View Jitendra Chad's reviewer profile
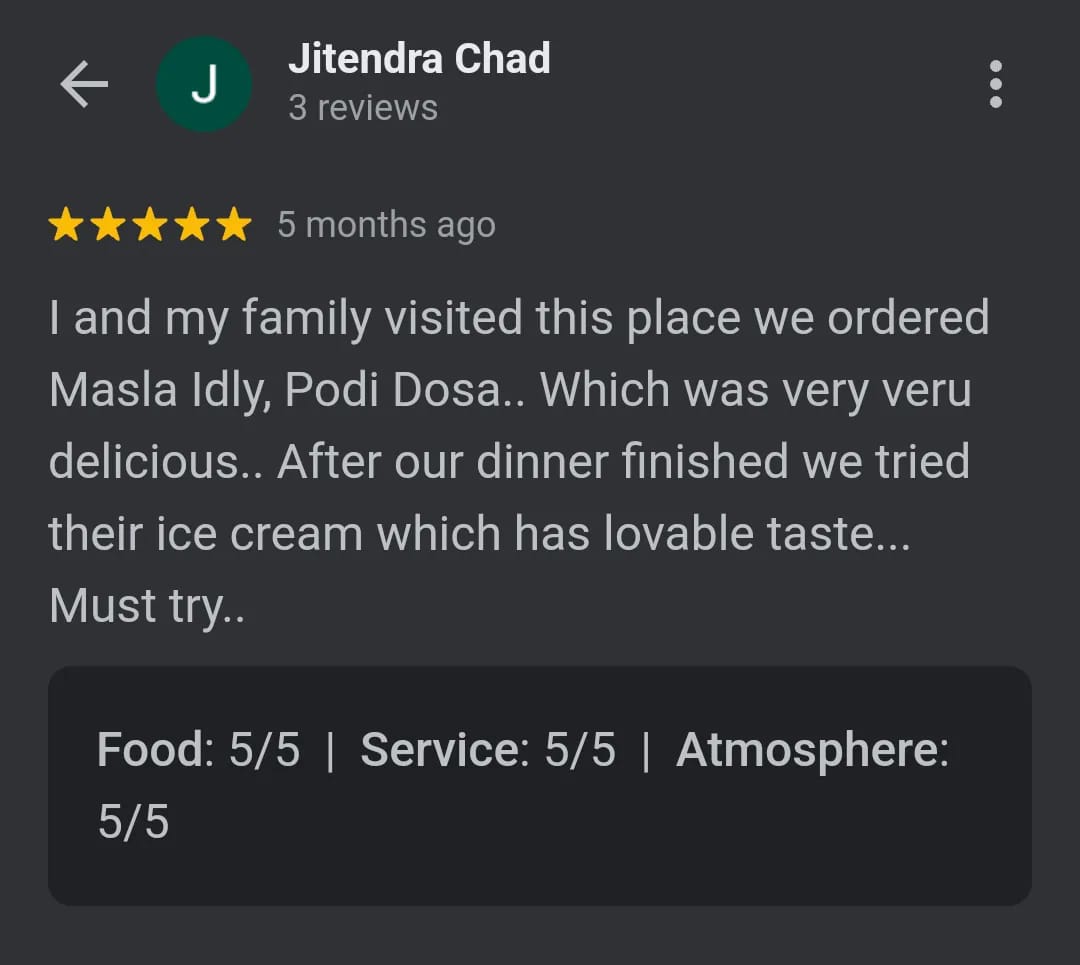The height and width of the screenshot is (965, 1080). point(419,60)
